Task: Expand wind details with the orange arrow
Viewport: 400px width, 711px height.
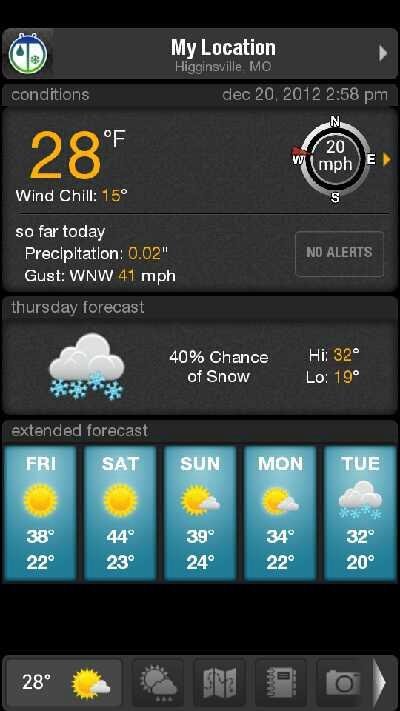Action: tap(387, 159)
